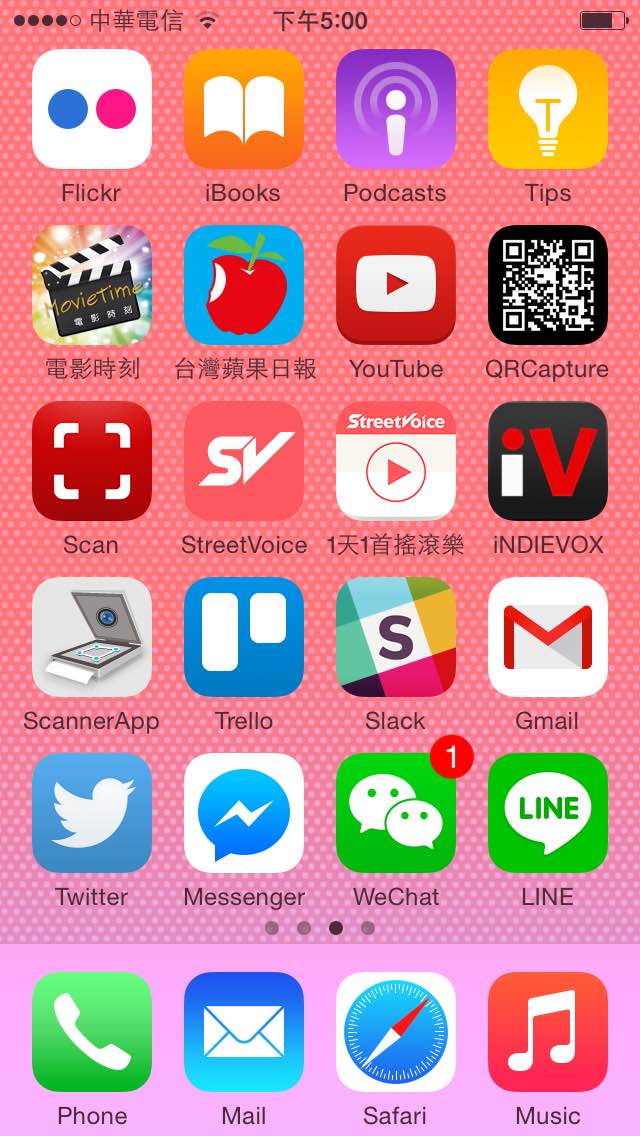Open the red Scan app
The height and width of the screenshot is (1136, 640).
[x=92, y=461]
